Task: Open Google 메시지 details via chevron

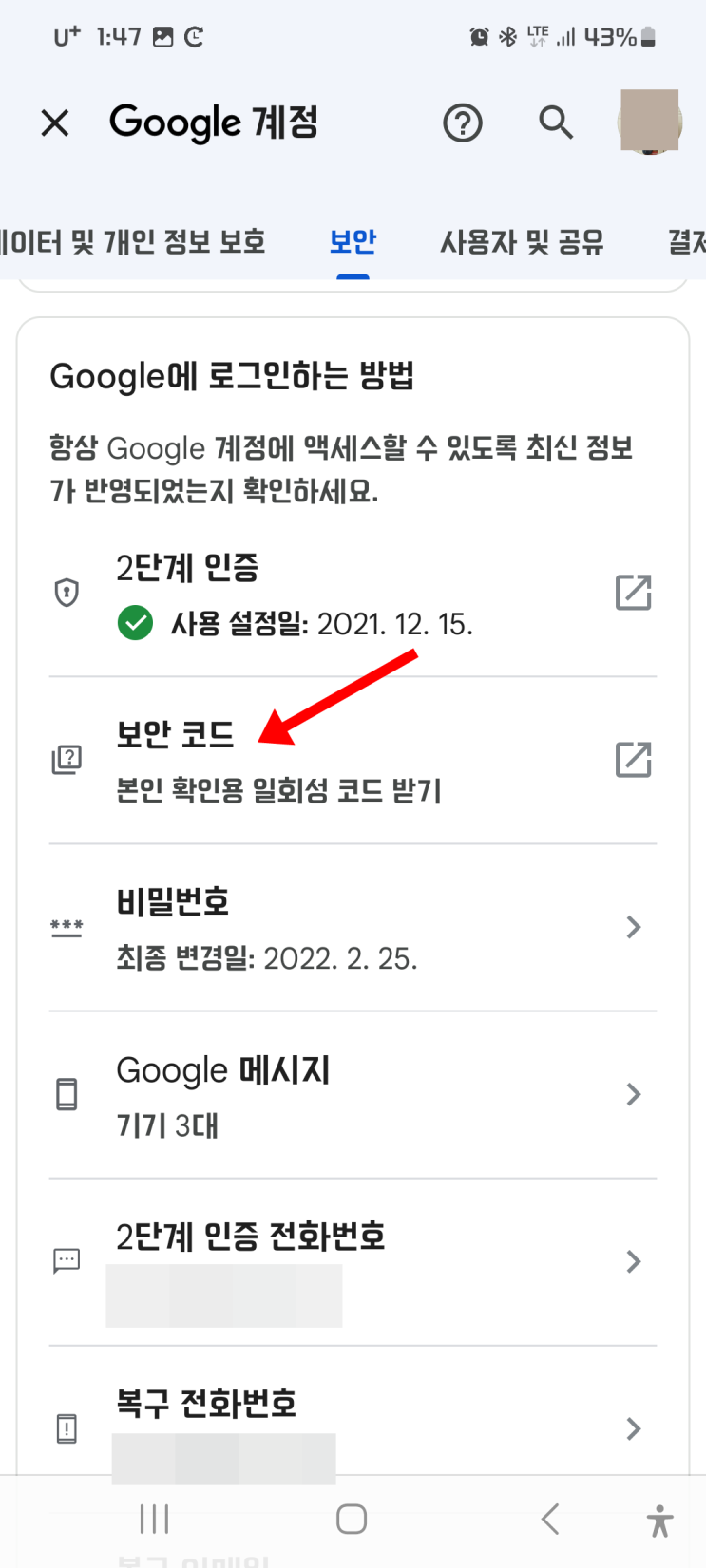Action: coord(633,1094)
